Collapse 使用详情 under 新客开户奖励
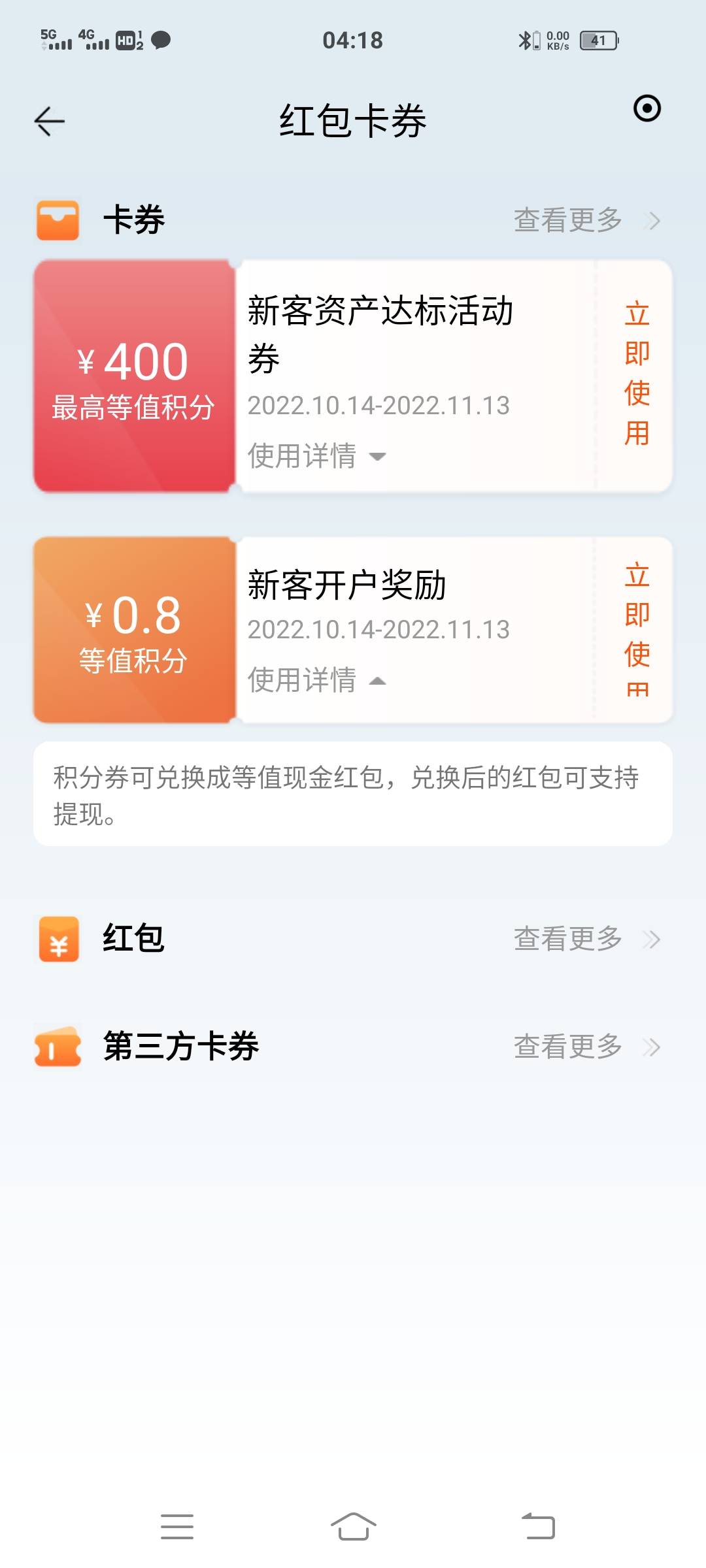706x1568 pixels. [317, 680]
